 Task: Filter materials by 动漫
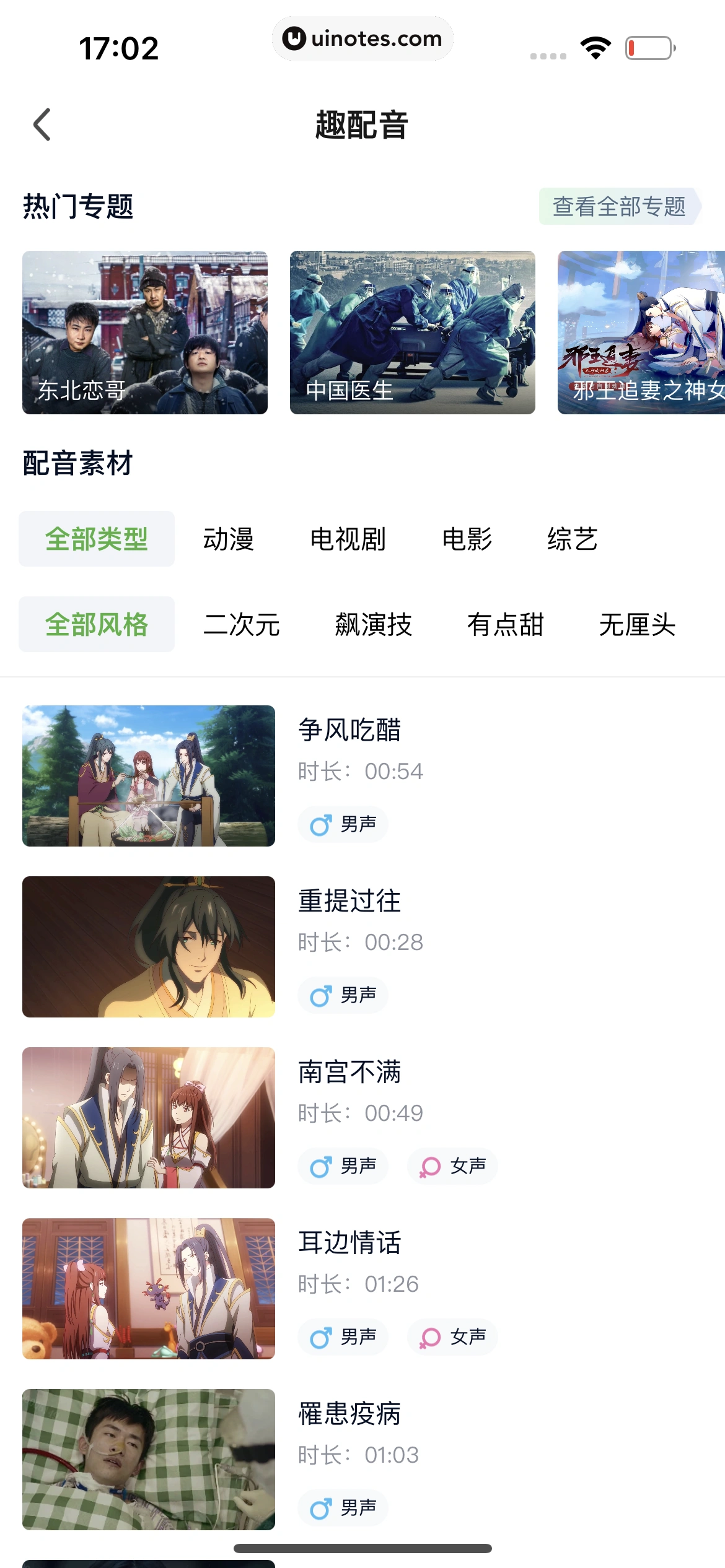click(x=229, y=539)
